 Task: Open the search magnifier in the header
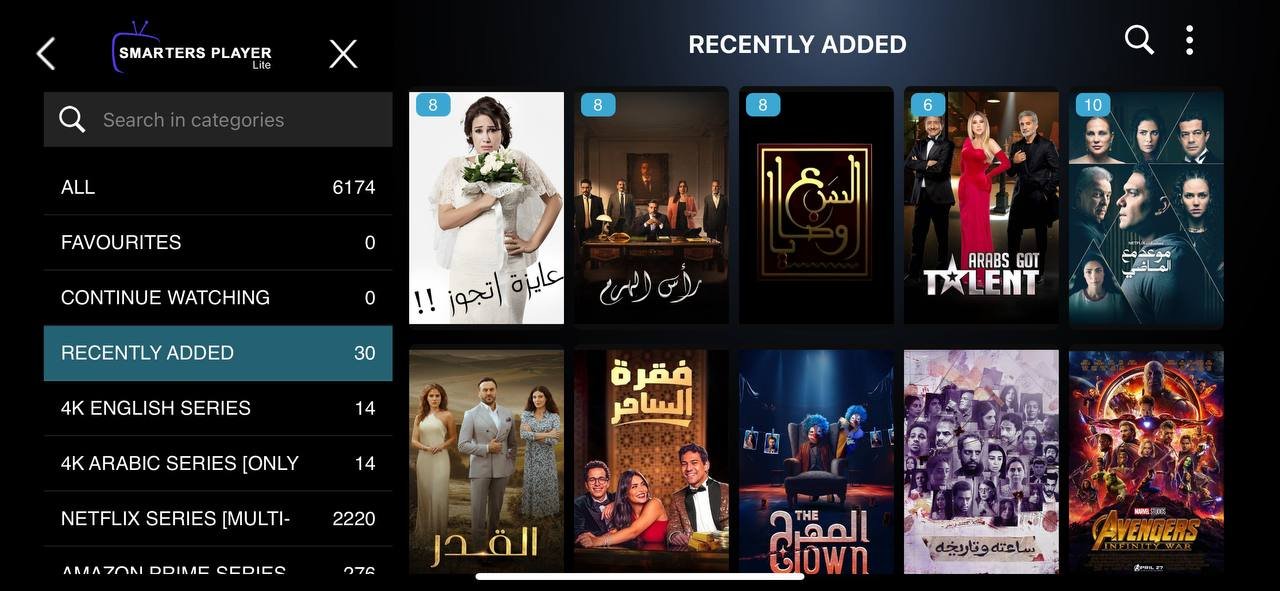pos(1139,40)
